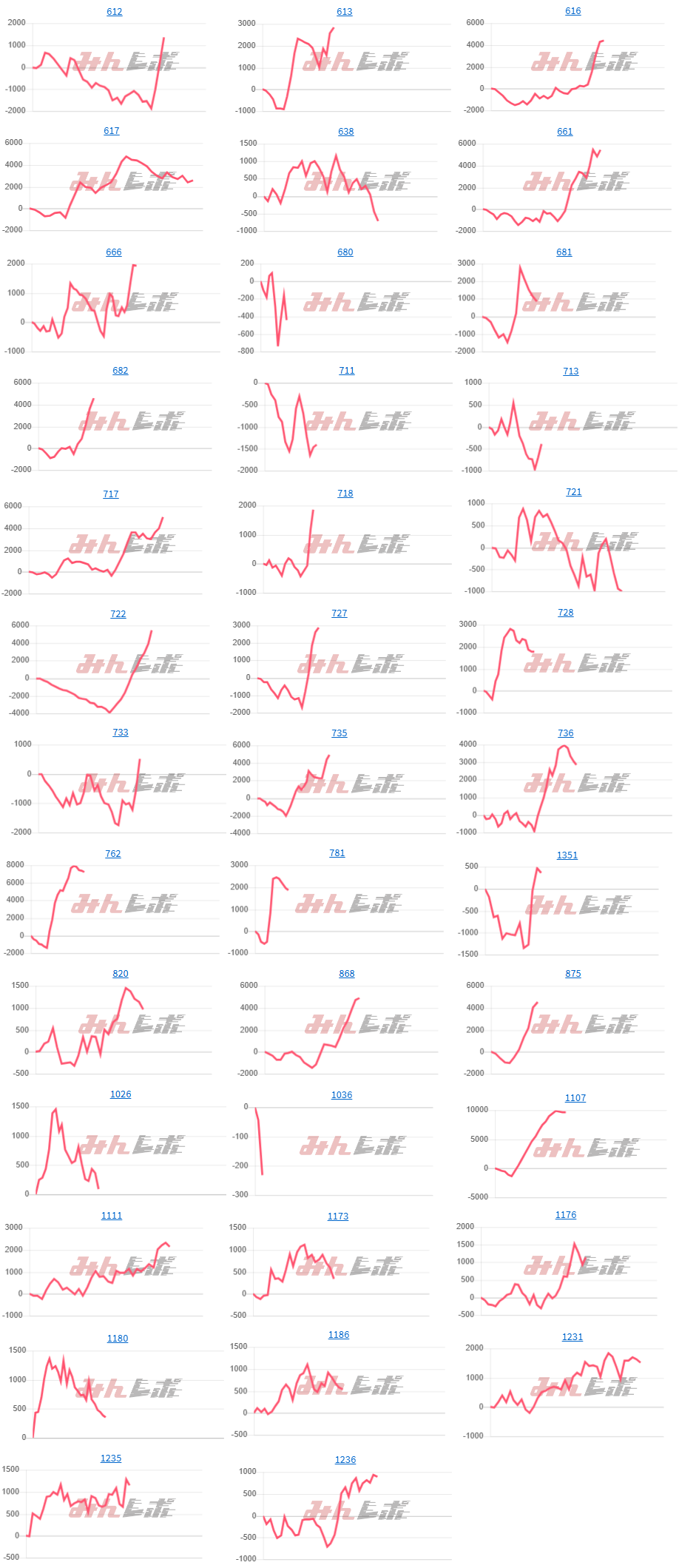Open the 666 link

(114, 252)
